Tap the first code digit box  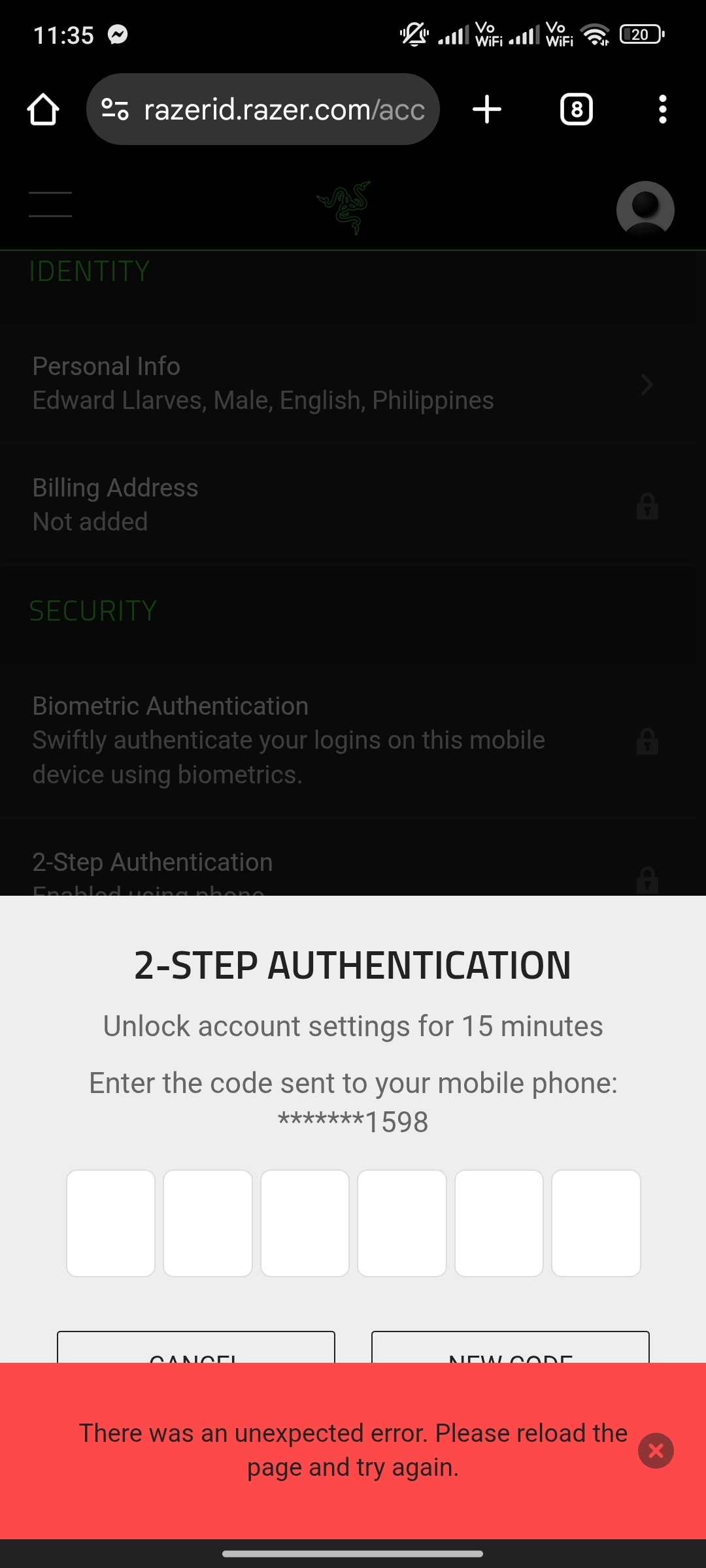(110, 1223)
